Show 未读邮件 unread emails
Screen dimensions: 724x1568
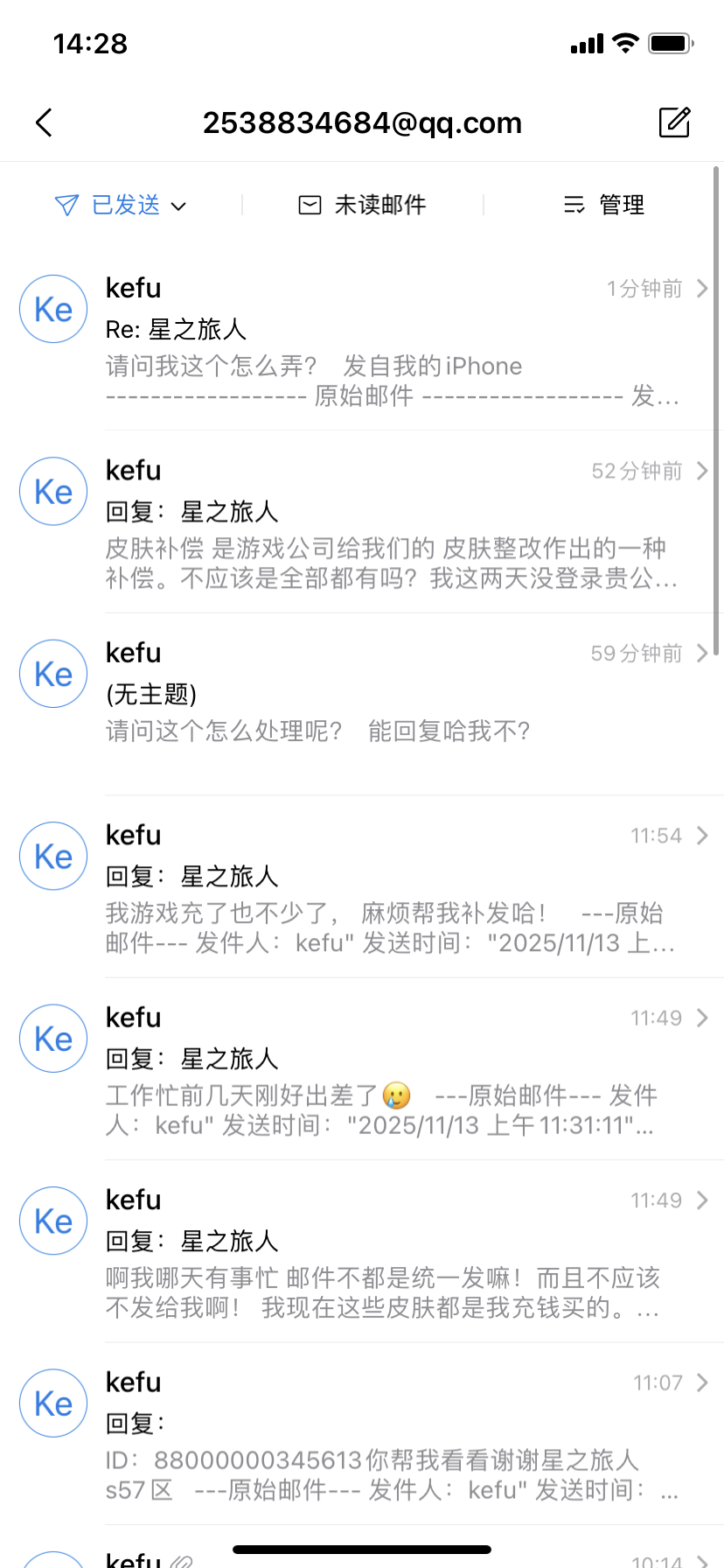point(362,206)
